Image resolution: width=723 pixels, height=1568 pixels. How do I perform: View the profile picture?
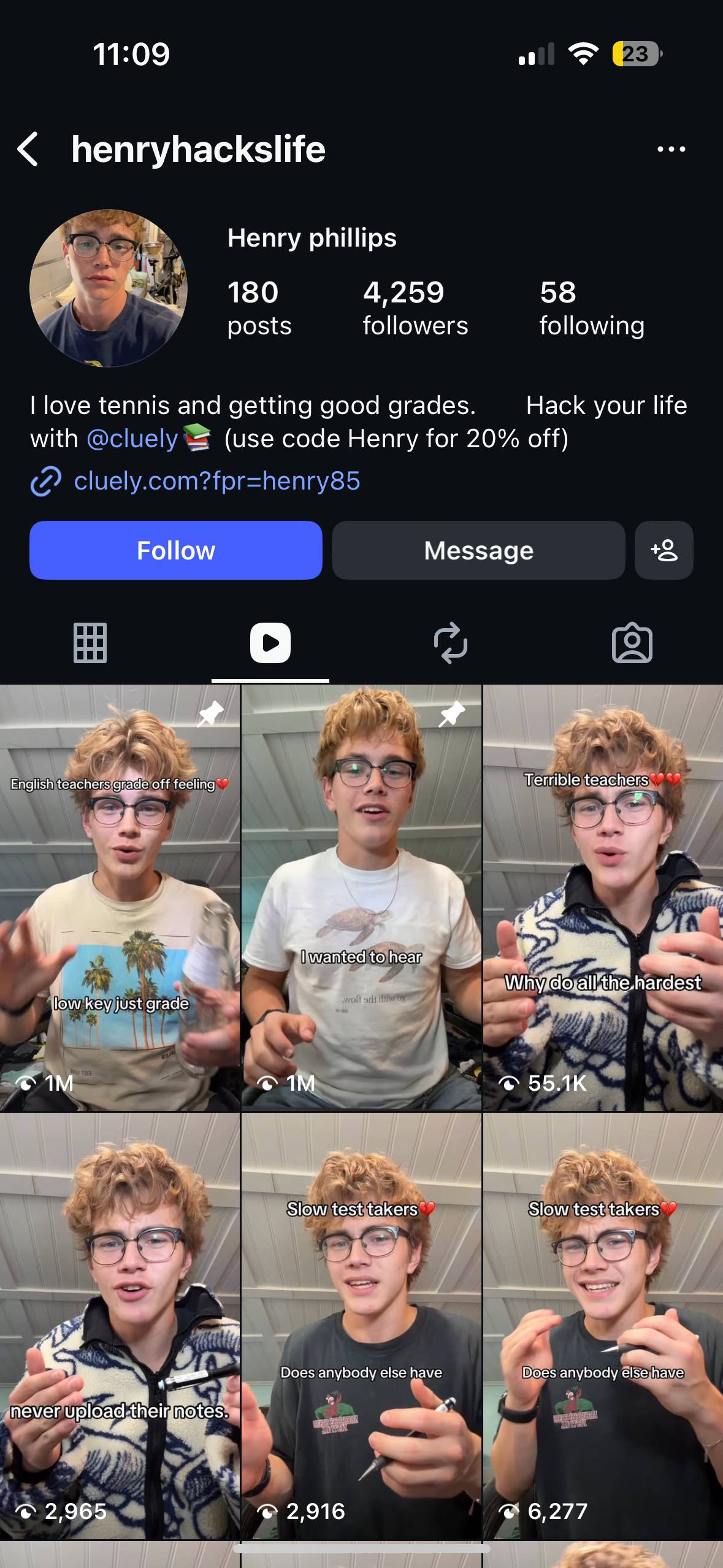coord(109,288)
